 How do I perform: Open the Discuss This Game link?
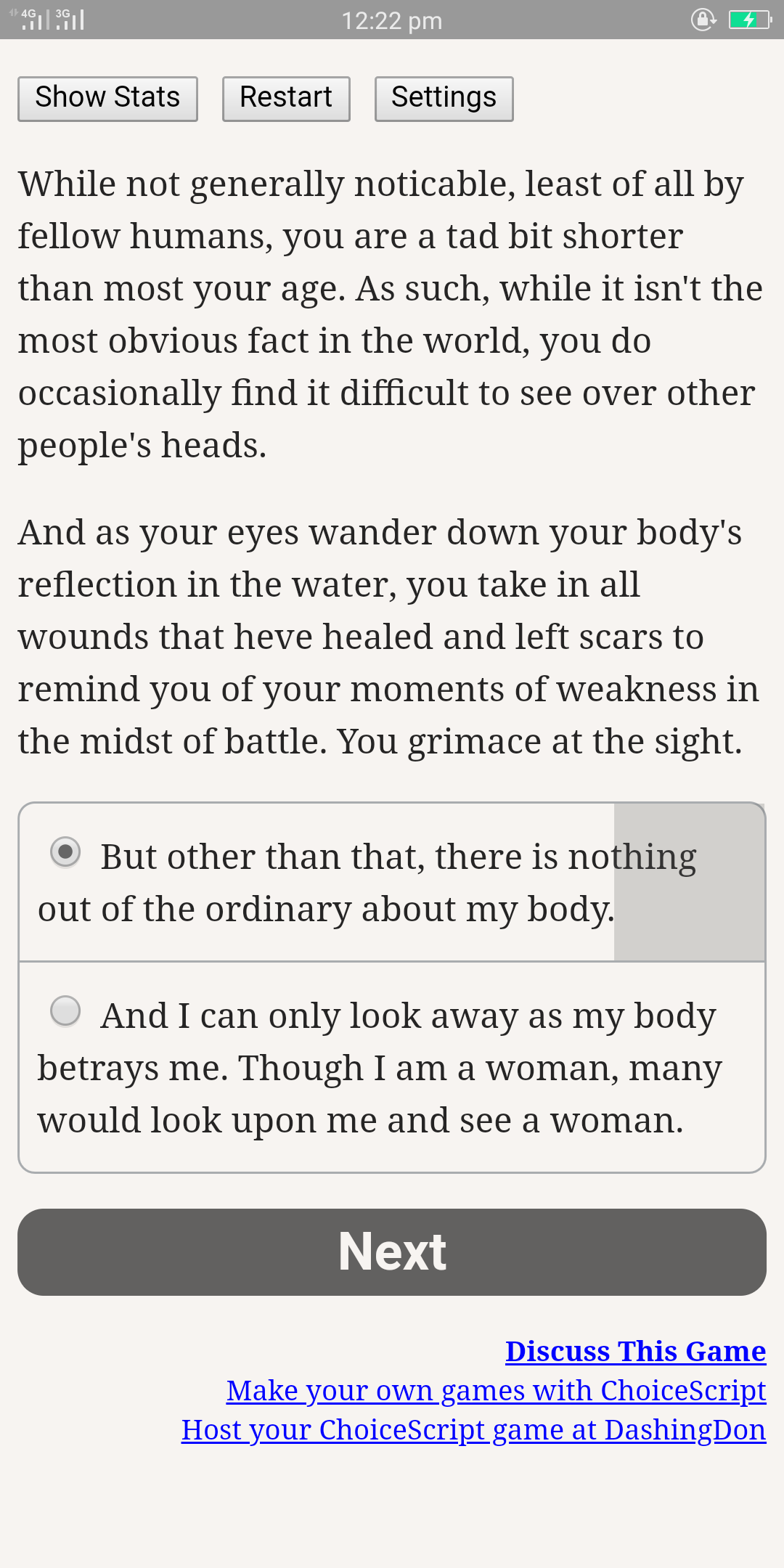[635, 1352]
